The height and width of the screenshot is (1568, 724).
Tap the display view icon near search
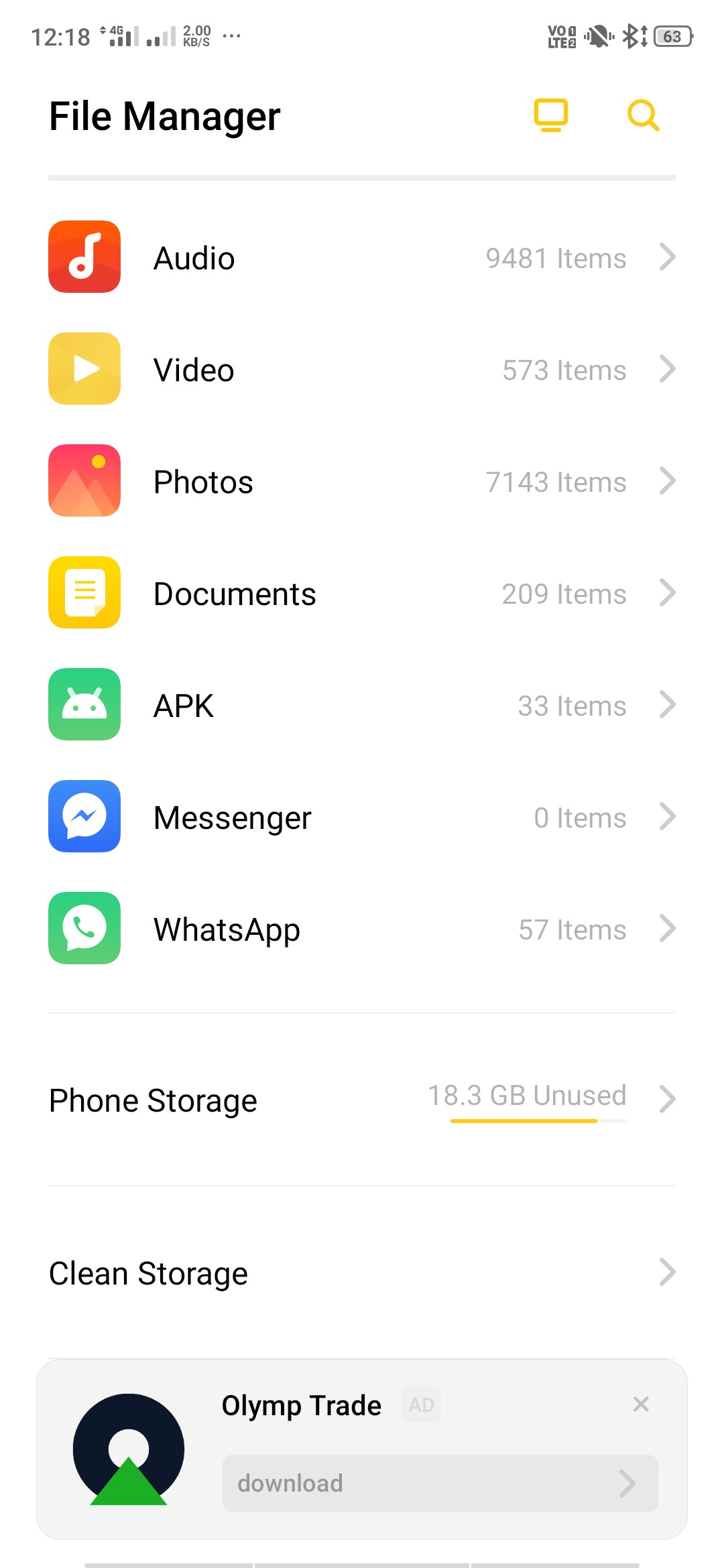click(551, 115)
